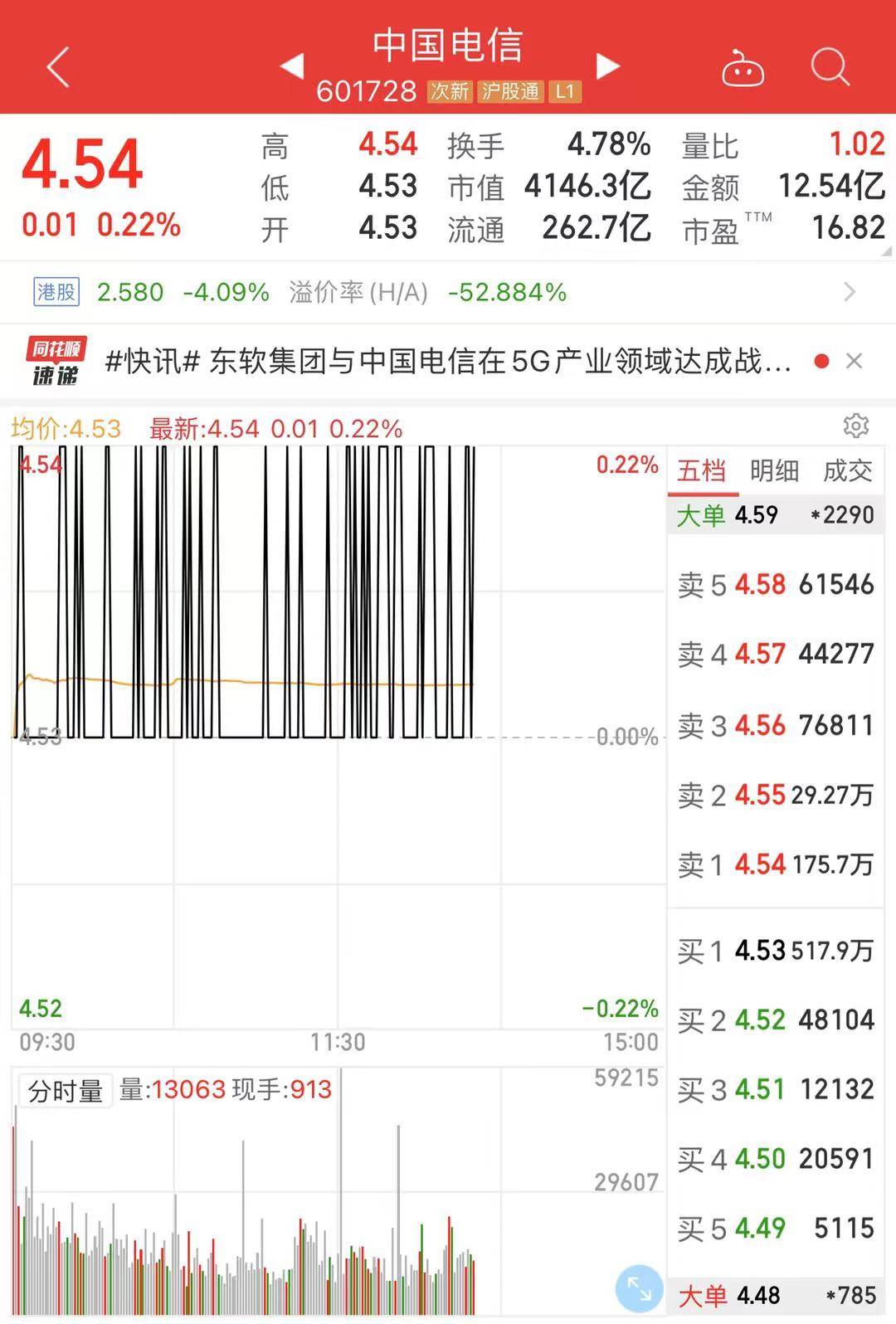Go back using the top-left arrow
This screenshot has height=1324, width=896.
[58, 66]
